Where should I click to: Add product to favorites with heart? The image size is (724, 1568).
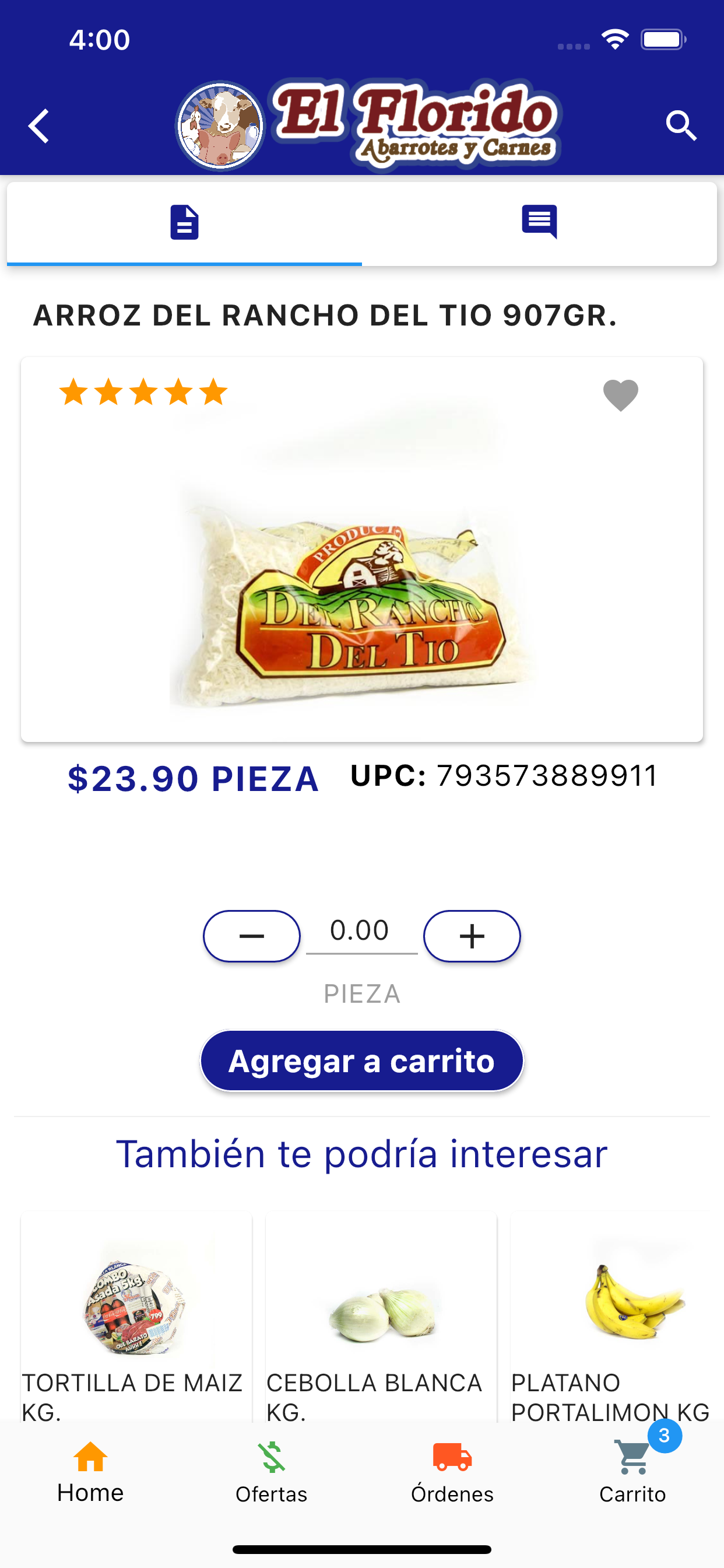pos(620,395)
